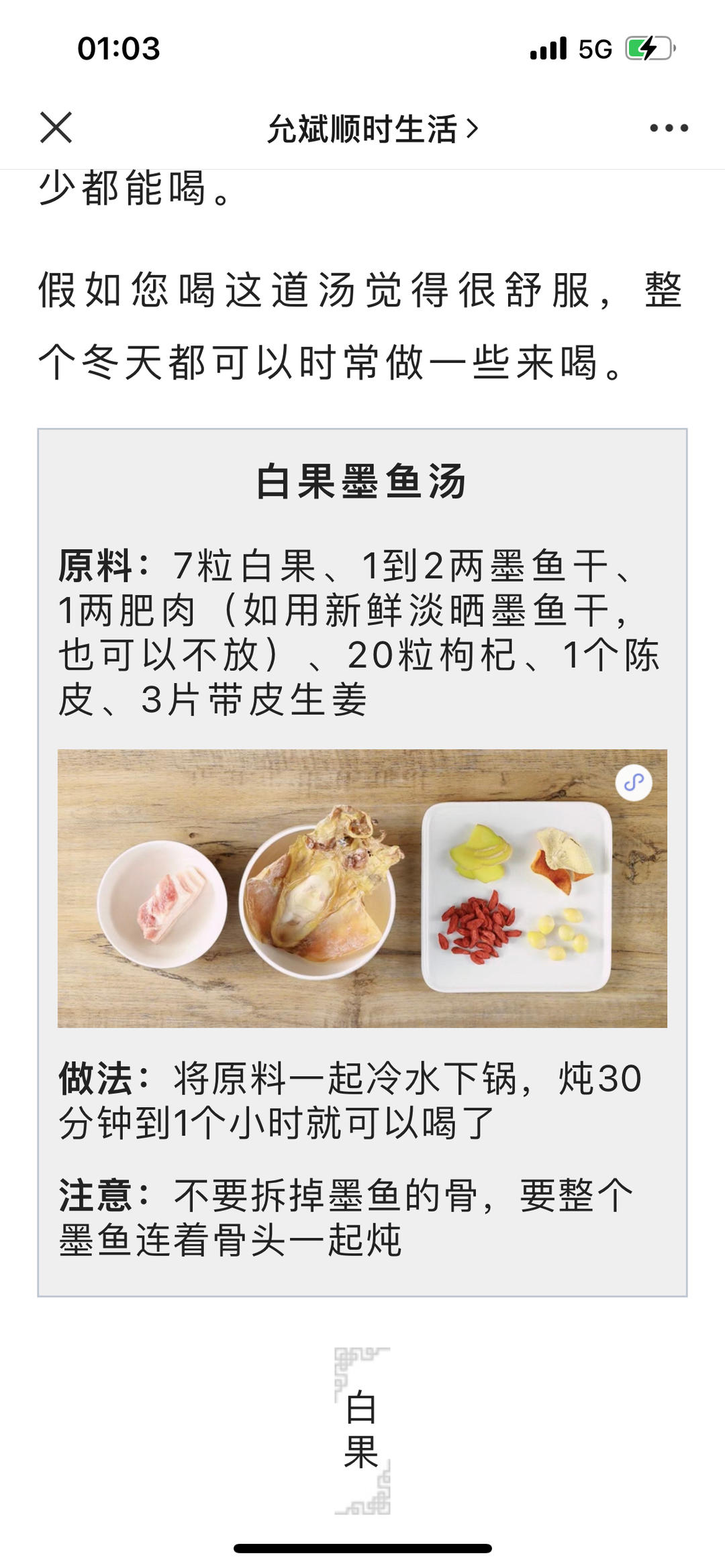This screenshot has width=725, height=1568.
Task: Close the article page
Action: [x=56, y=127]
